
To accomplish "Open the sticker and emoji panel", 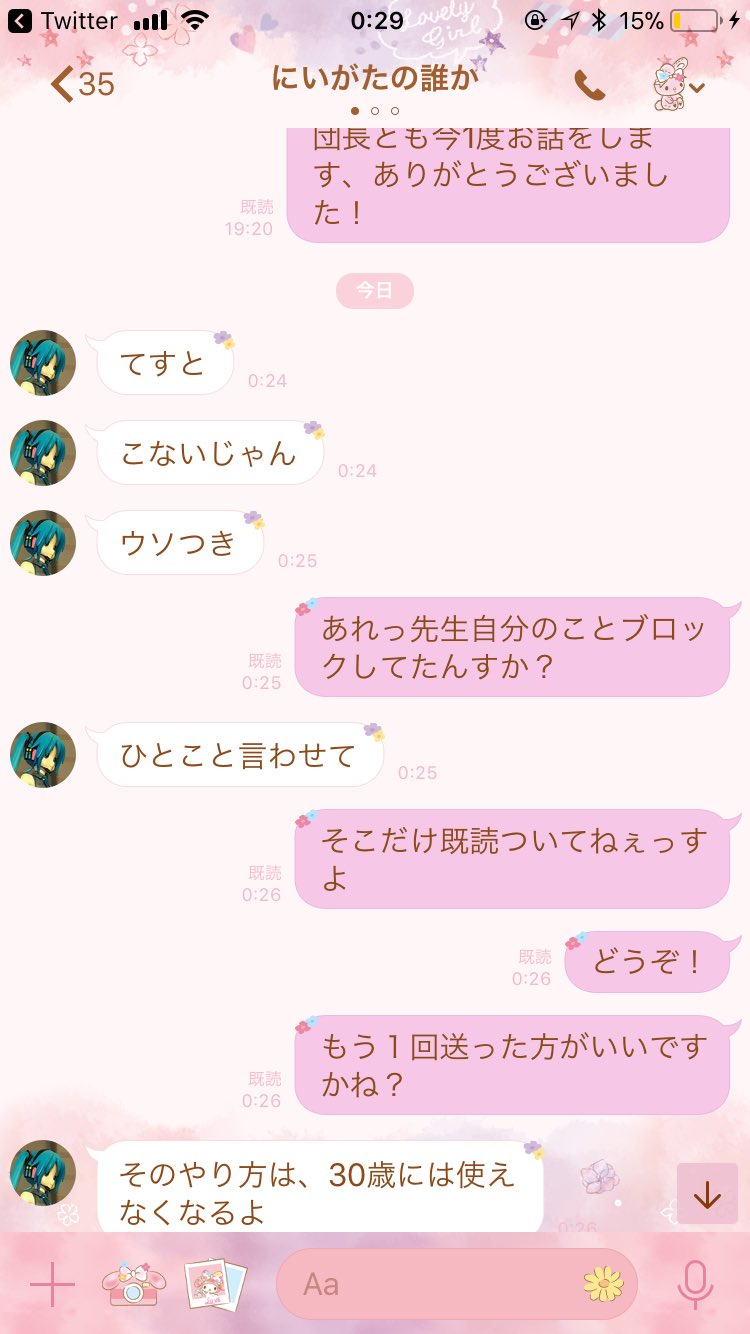I will point(603,1284).
